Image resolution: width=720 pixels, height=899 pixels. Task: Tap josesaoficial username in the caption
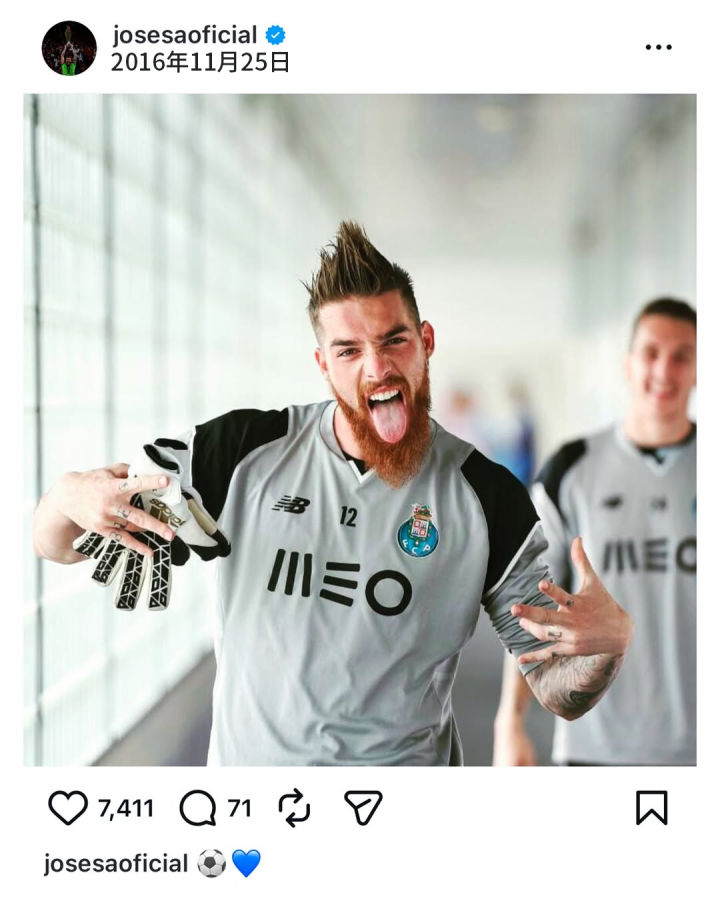[x=116, y=863]
